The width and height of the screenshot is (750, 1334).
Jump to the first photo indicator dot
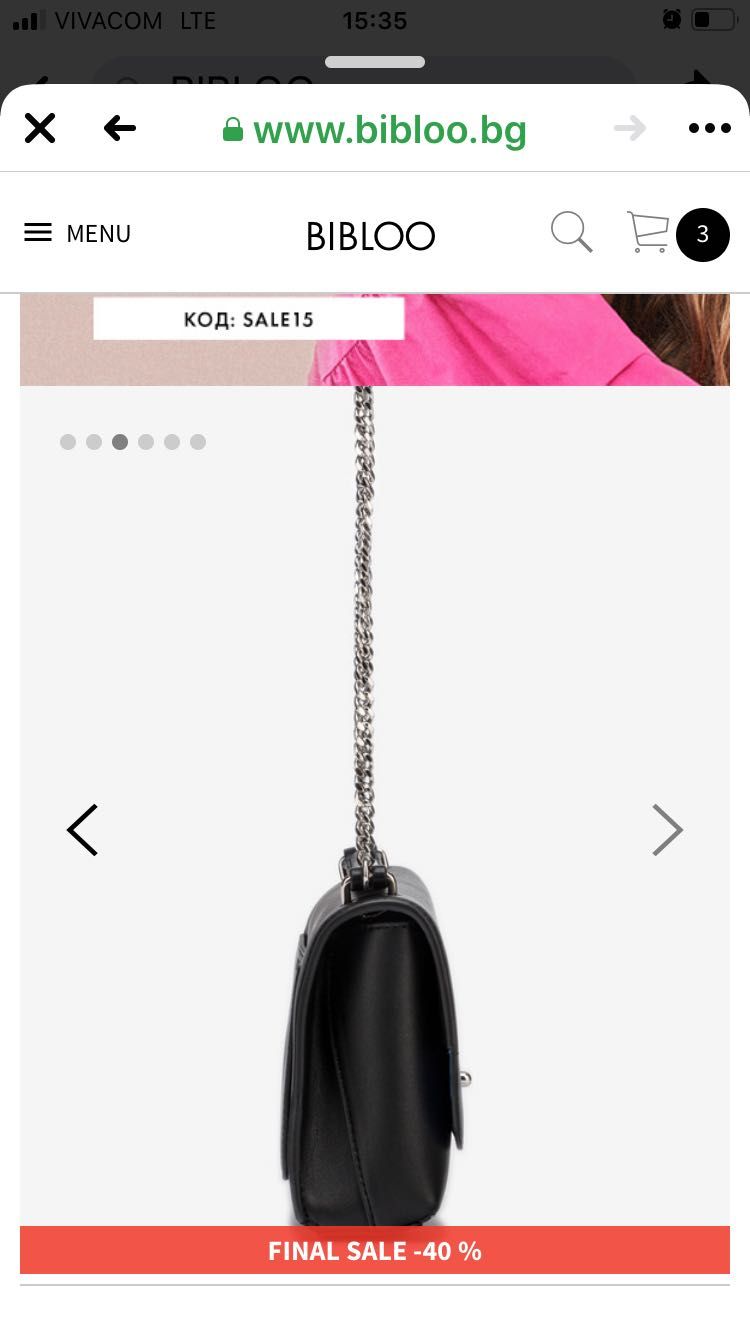(68, 442)
